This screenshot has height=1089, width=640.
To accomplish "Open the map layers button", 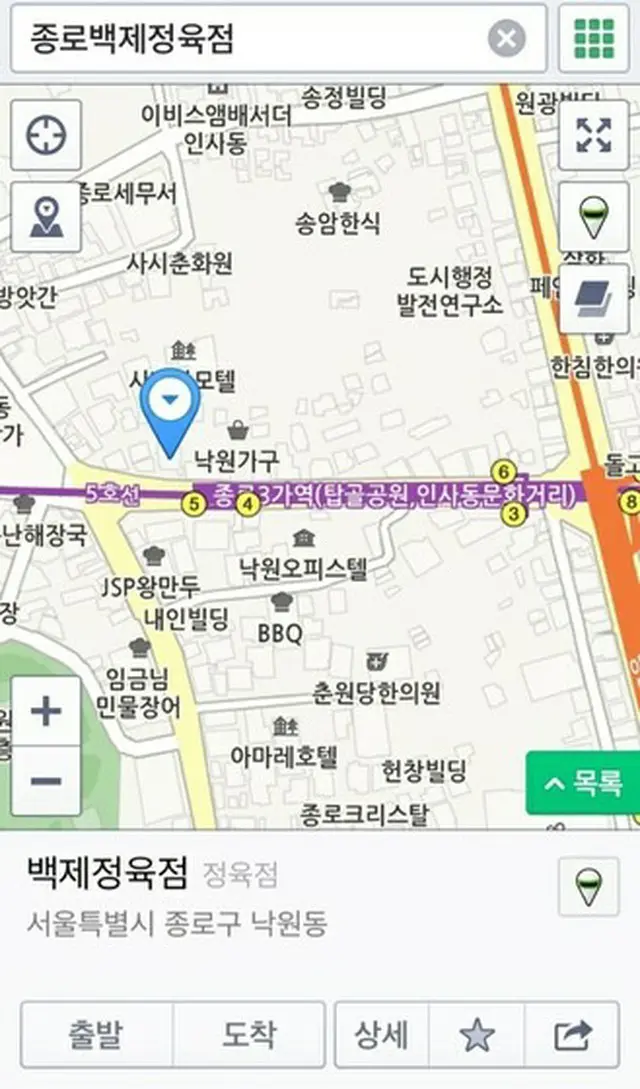I will point(593,299).
